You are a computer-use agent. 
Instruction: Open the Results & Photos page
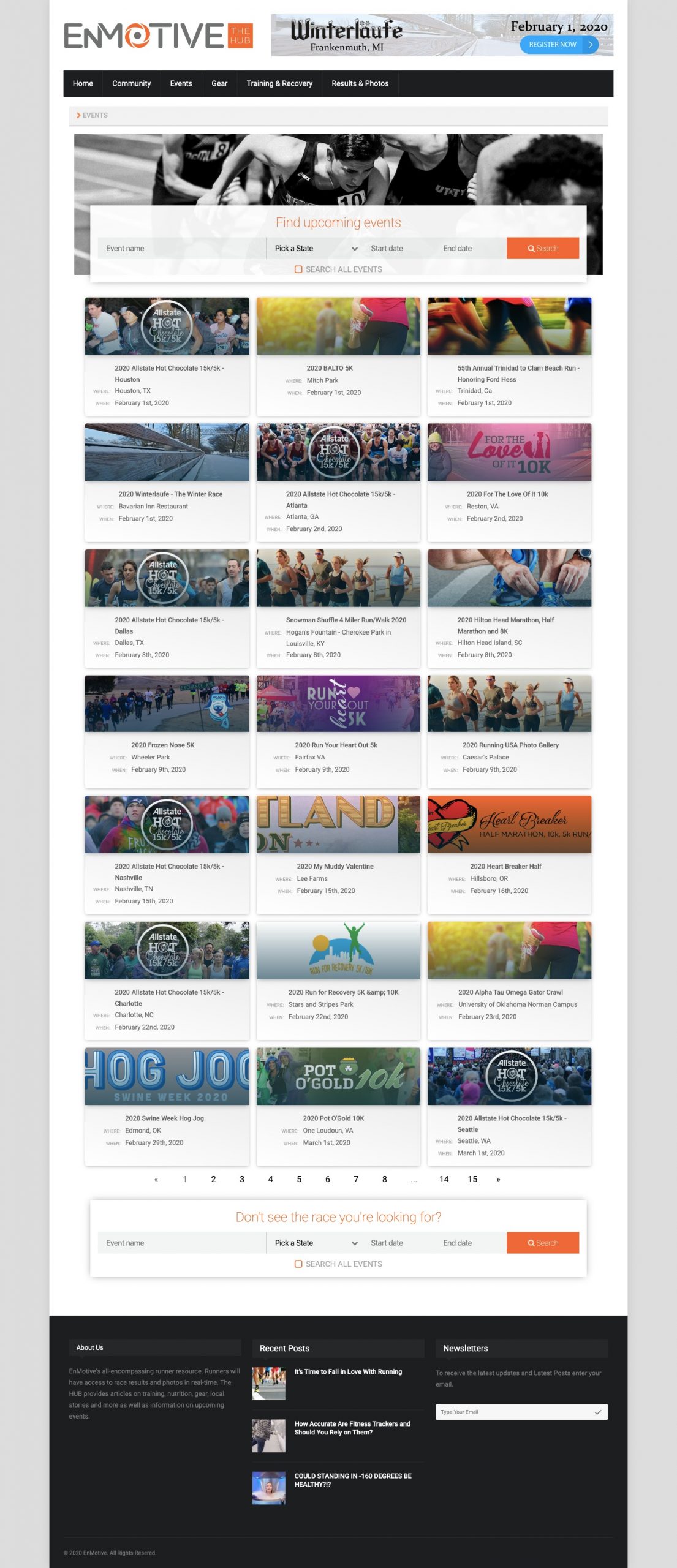point(360,83)
